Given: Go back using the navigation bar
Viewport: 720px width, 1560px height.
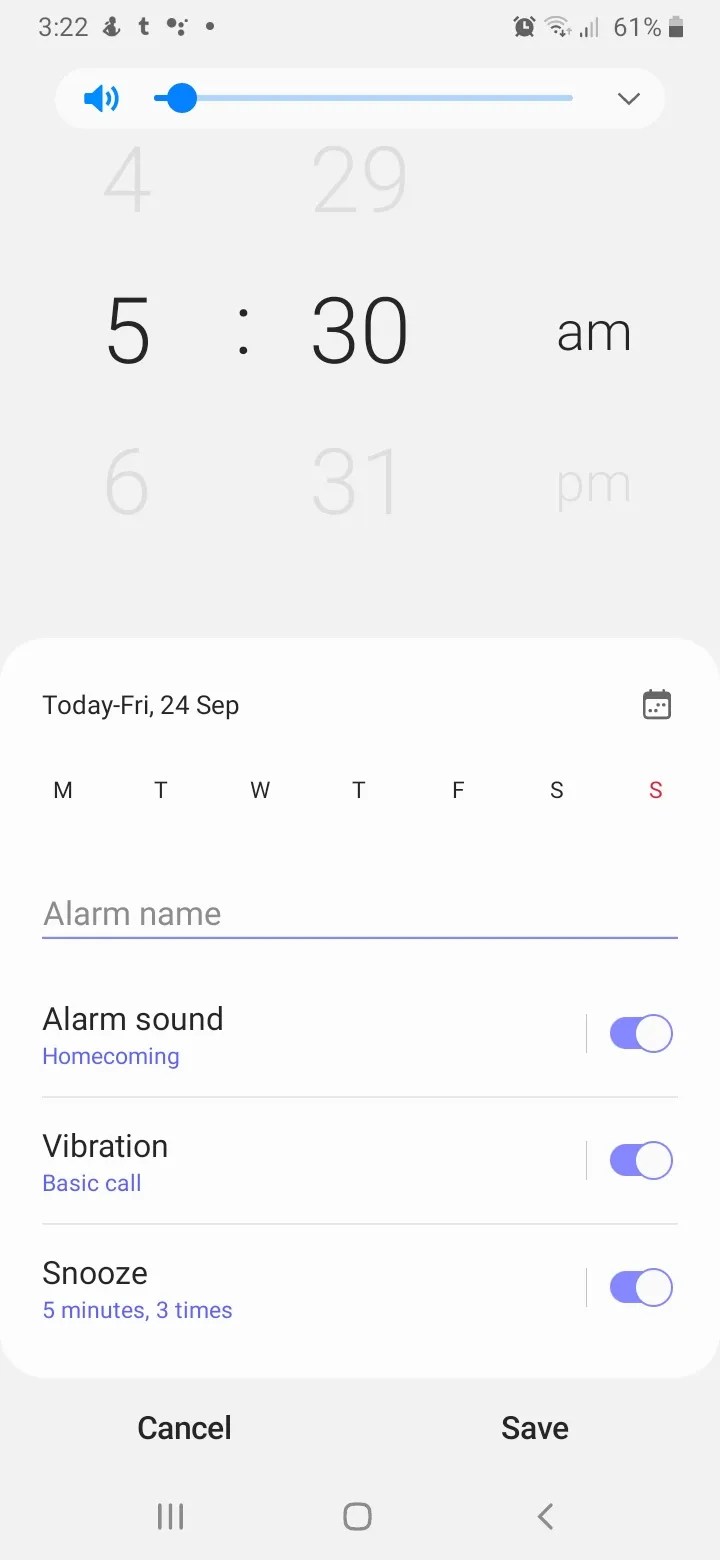Looking at the screenshot, I should coord(545,1517).
